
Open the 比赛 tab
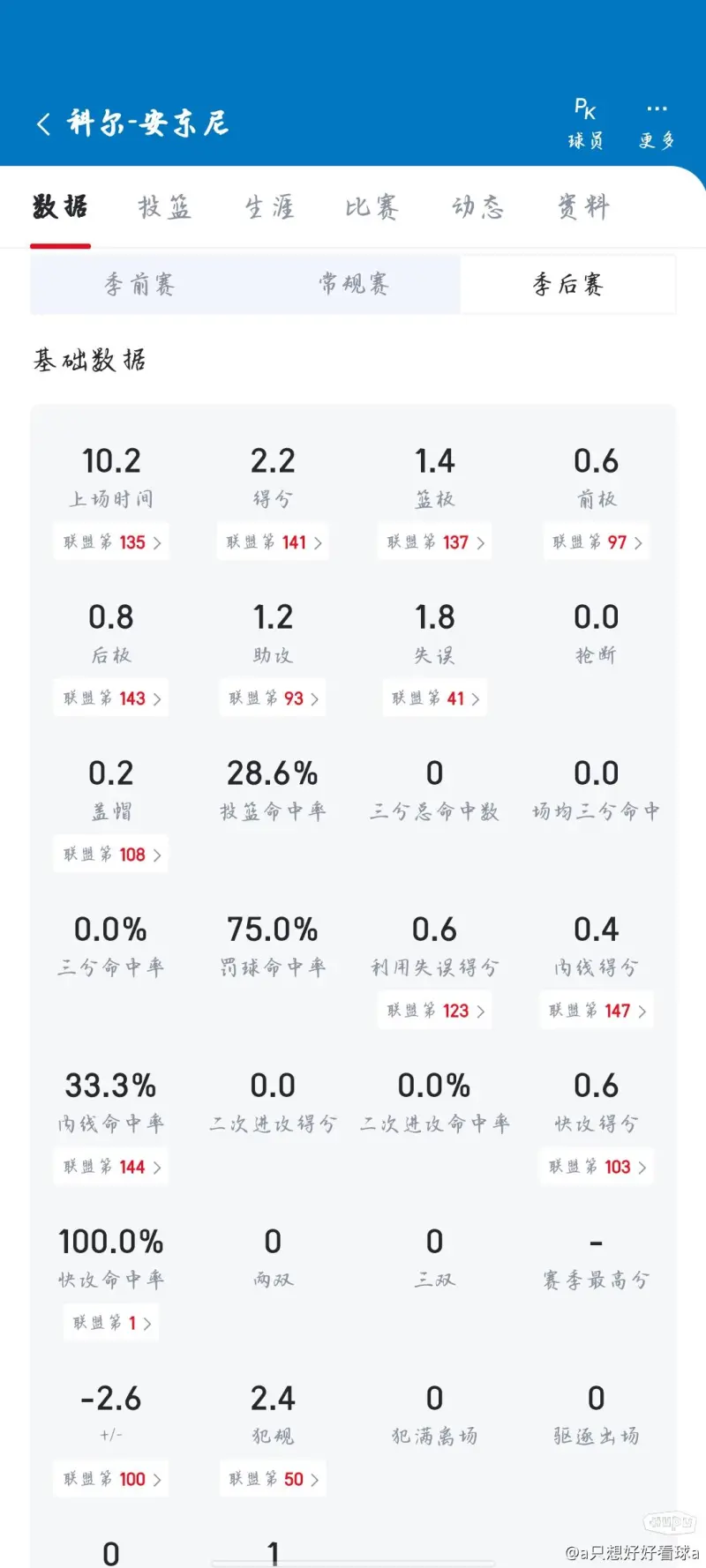(372, 207)
